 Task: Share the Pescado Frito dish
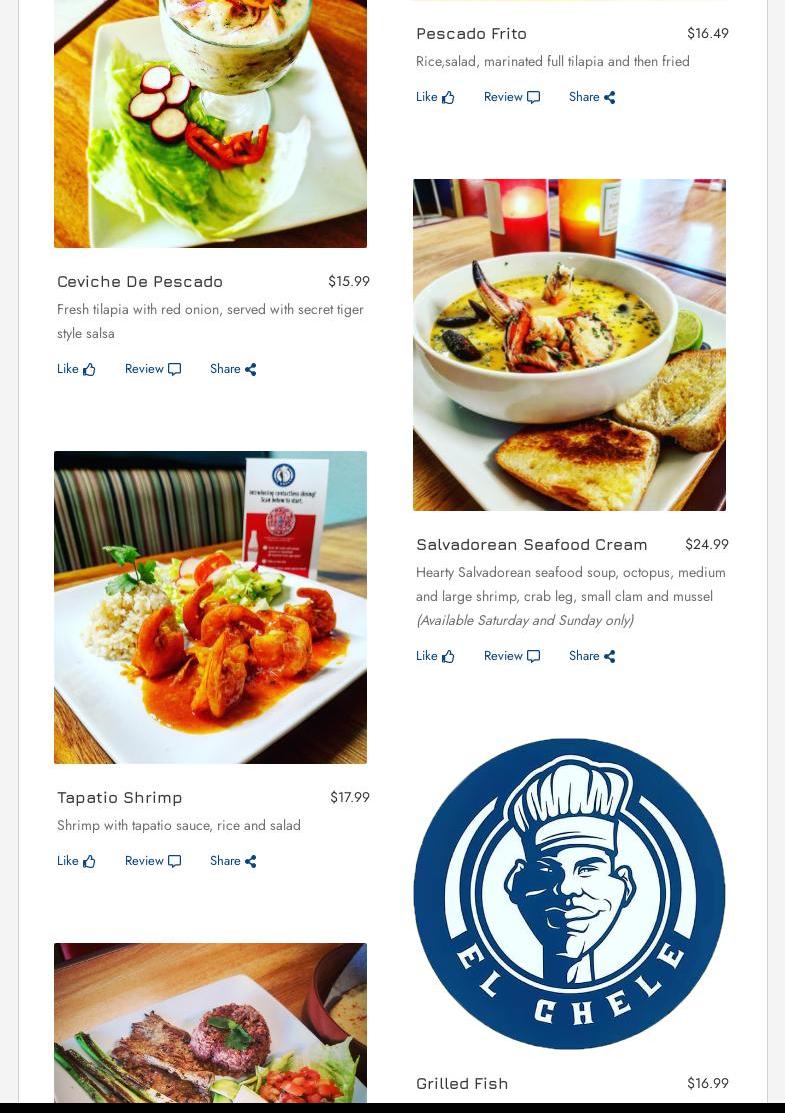[x=592, y=97]
